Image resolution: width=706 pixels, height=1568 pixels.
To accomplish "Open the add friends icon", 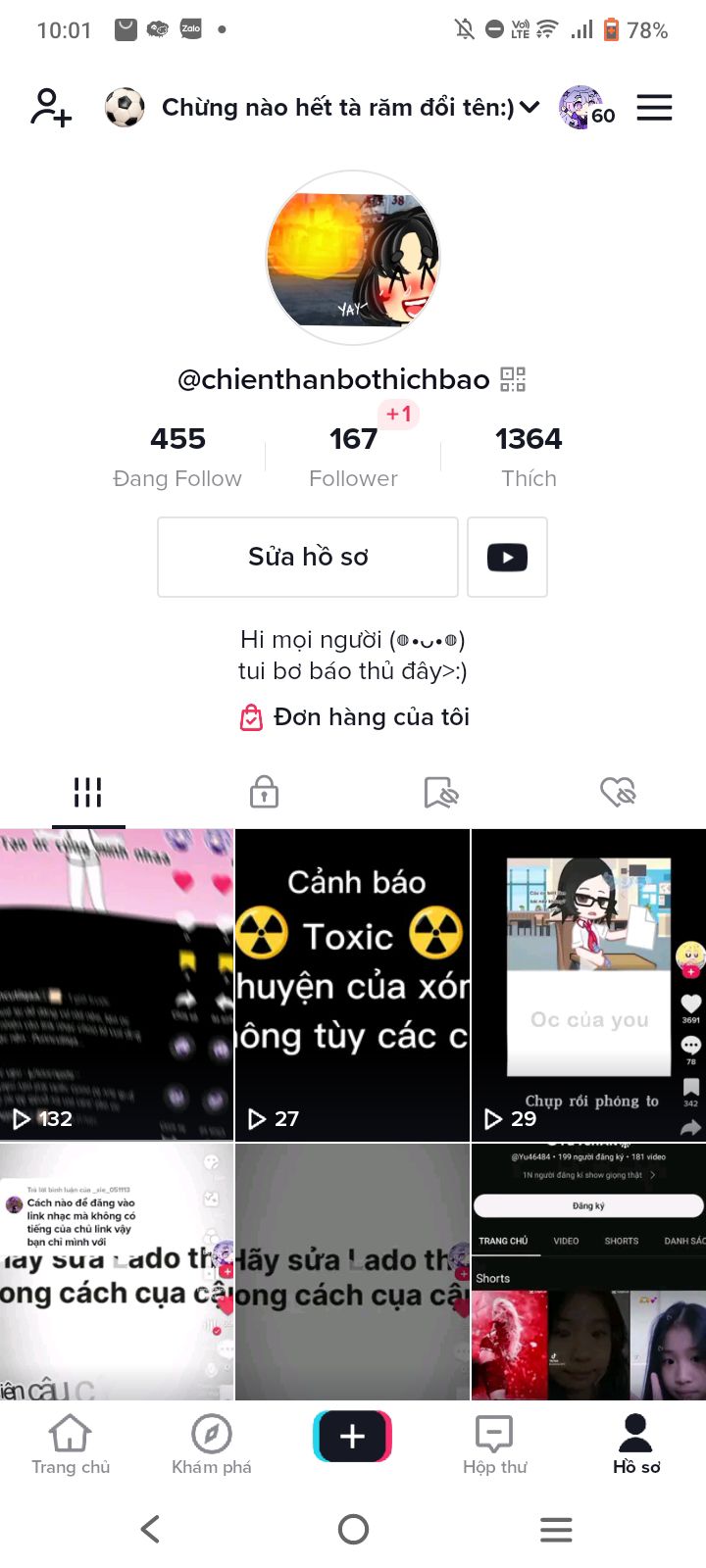I will click(50, 108).
